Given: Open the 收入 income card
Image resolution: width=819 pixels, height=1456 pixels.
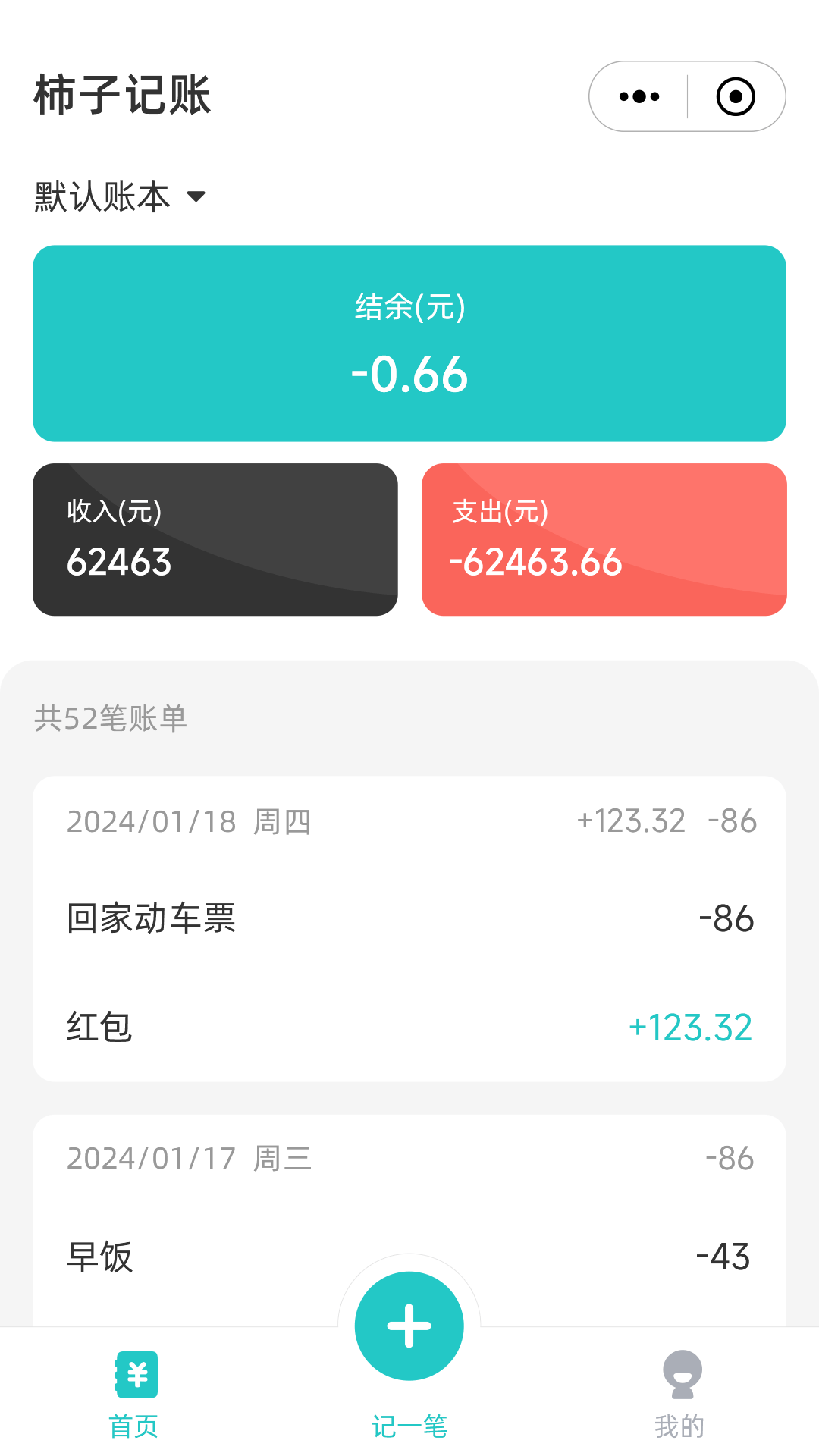Looking at the screenshot, I should coord(215,539).
